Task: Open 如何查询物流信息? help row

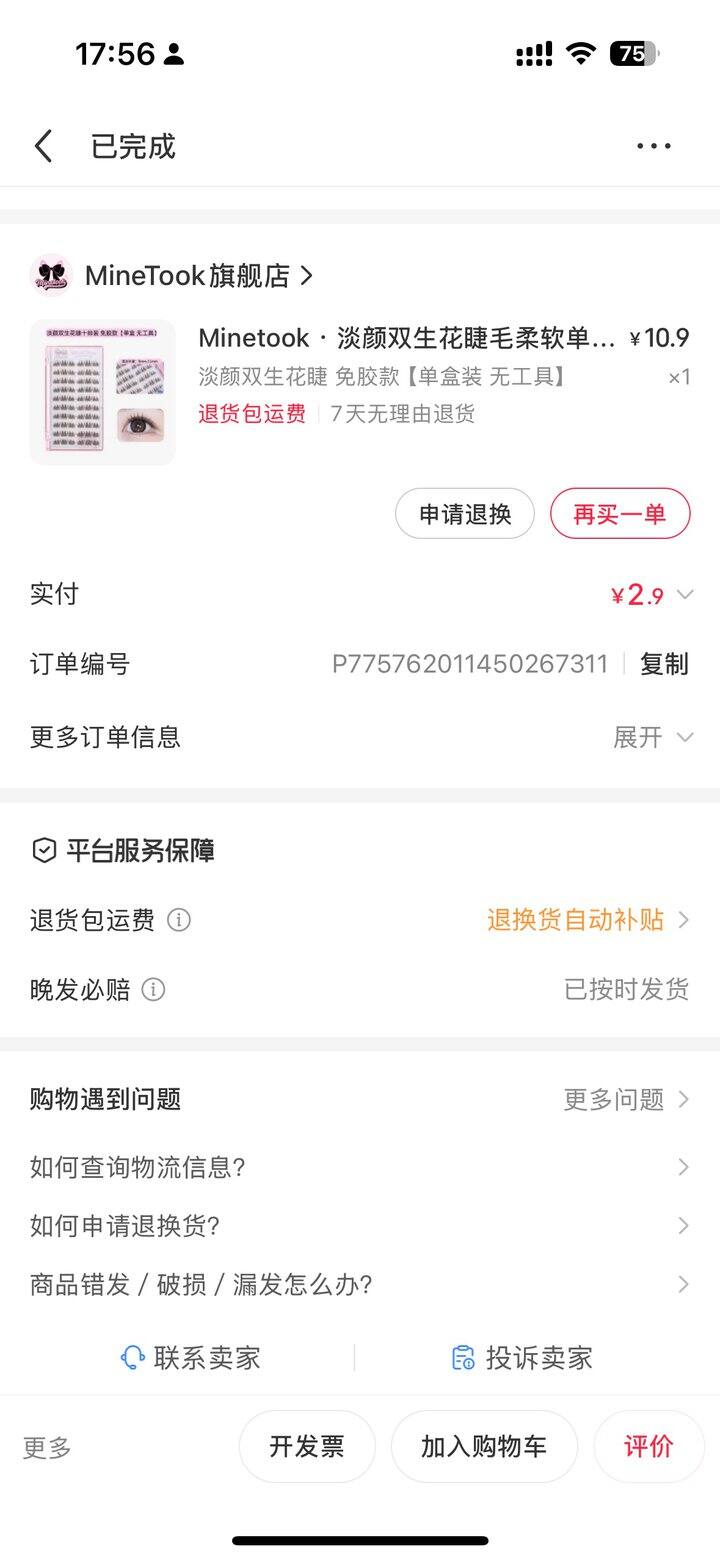Action: tap(360, 1167)
